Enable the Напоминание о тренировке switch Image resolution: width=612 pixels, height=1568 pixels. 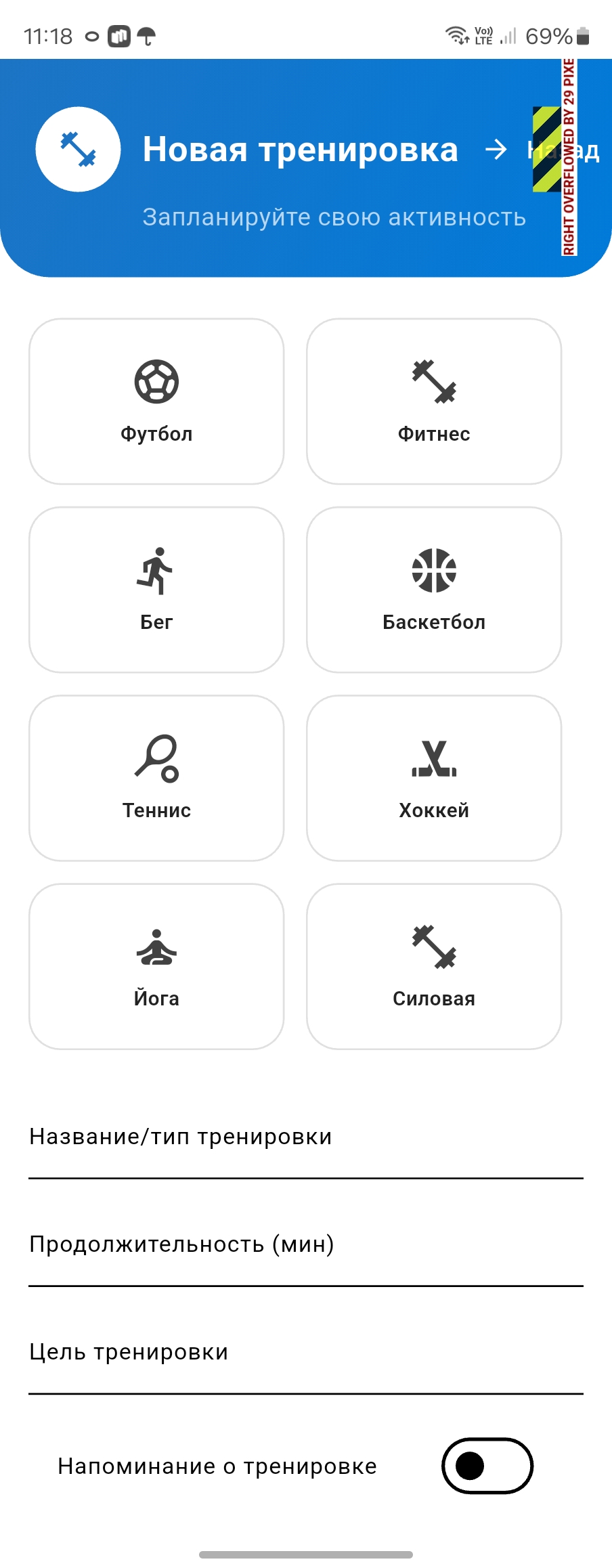(487, 1466)
